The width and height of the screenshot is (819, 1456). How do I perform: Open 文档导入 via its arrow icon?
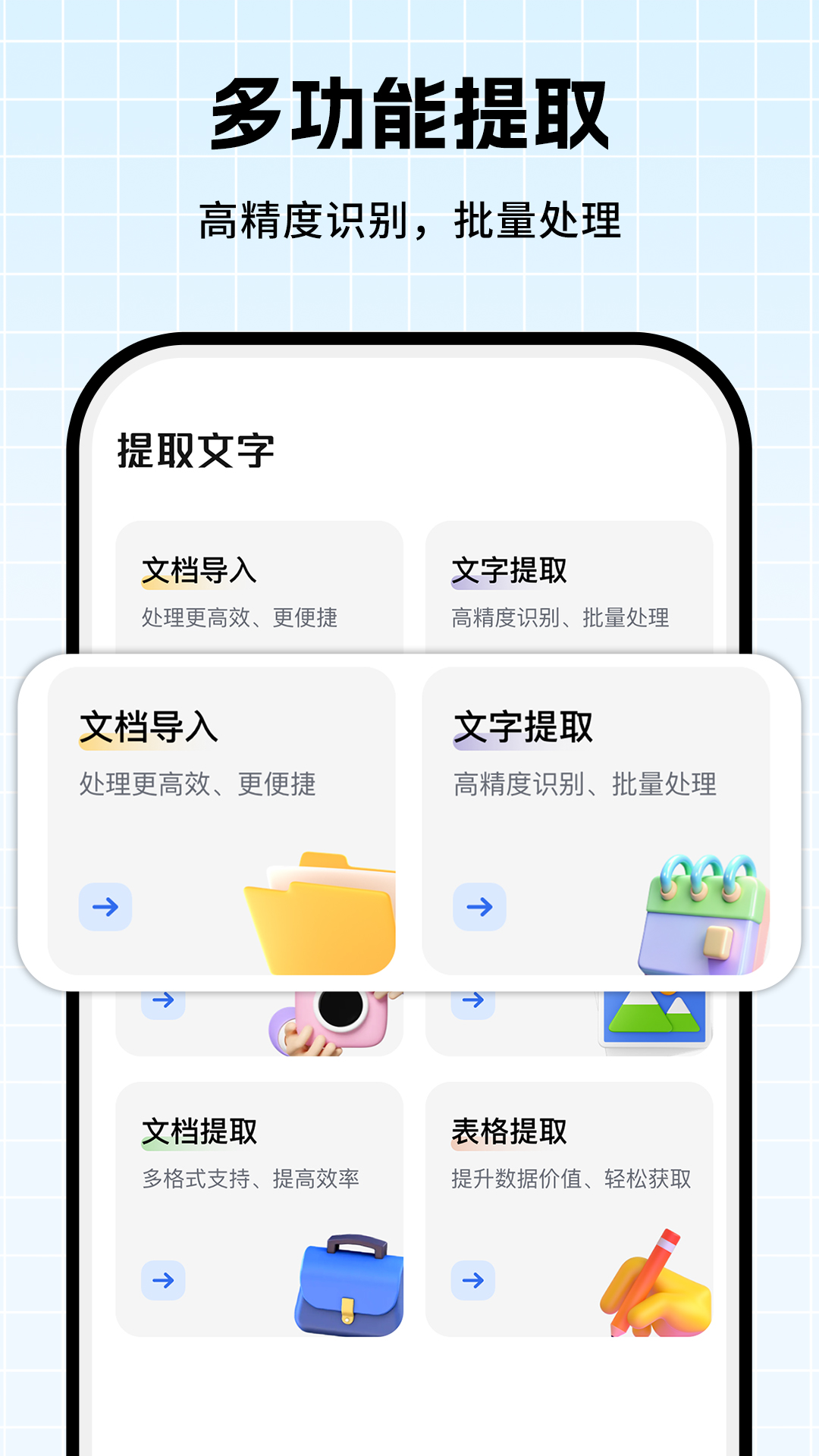click(106, 908)
